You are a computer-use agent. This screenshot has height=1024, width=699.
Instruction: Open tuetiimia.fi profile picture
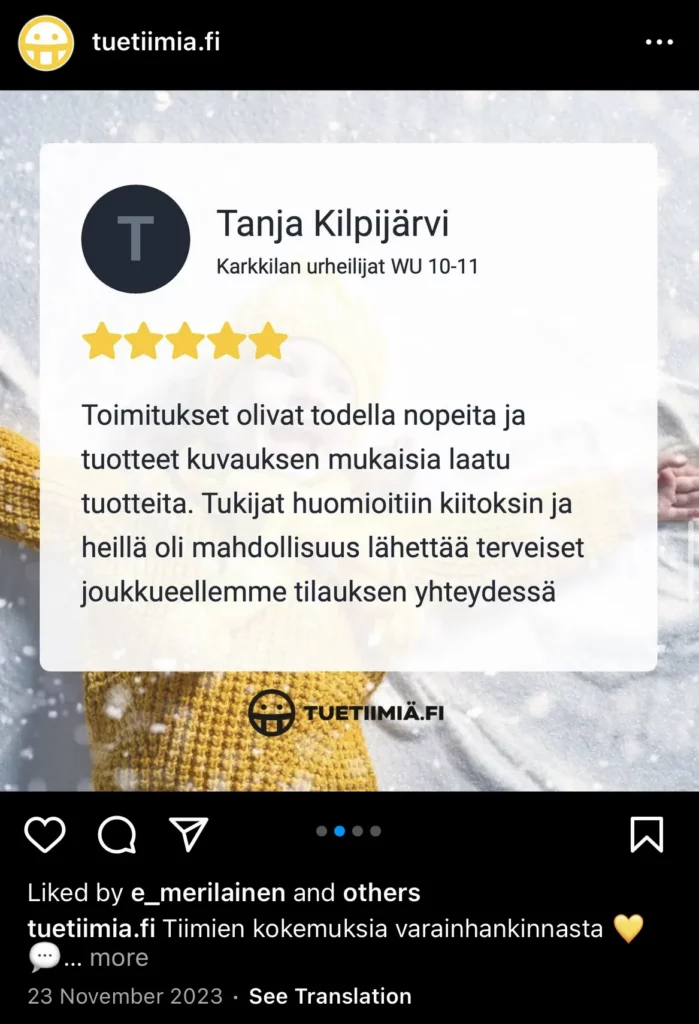46,43
